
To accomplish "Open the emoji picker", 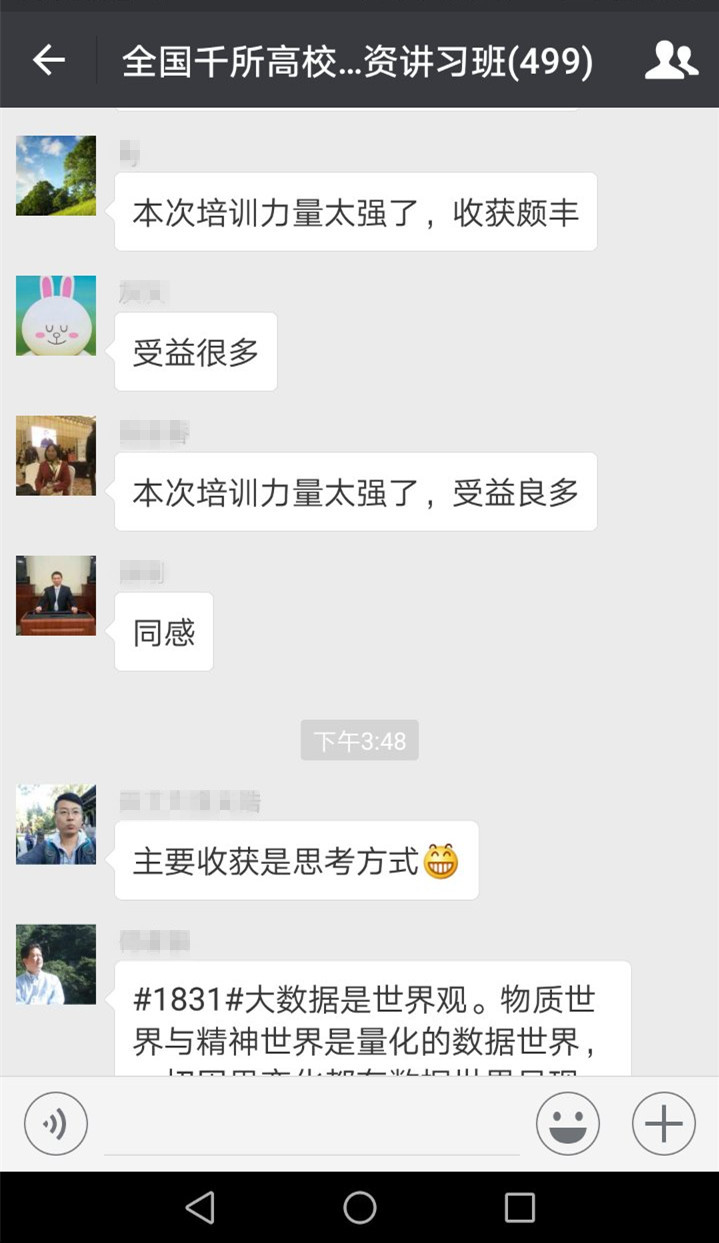I will pyautogui.click(x=568, y=1124).
